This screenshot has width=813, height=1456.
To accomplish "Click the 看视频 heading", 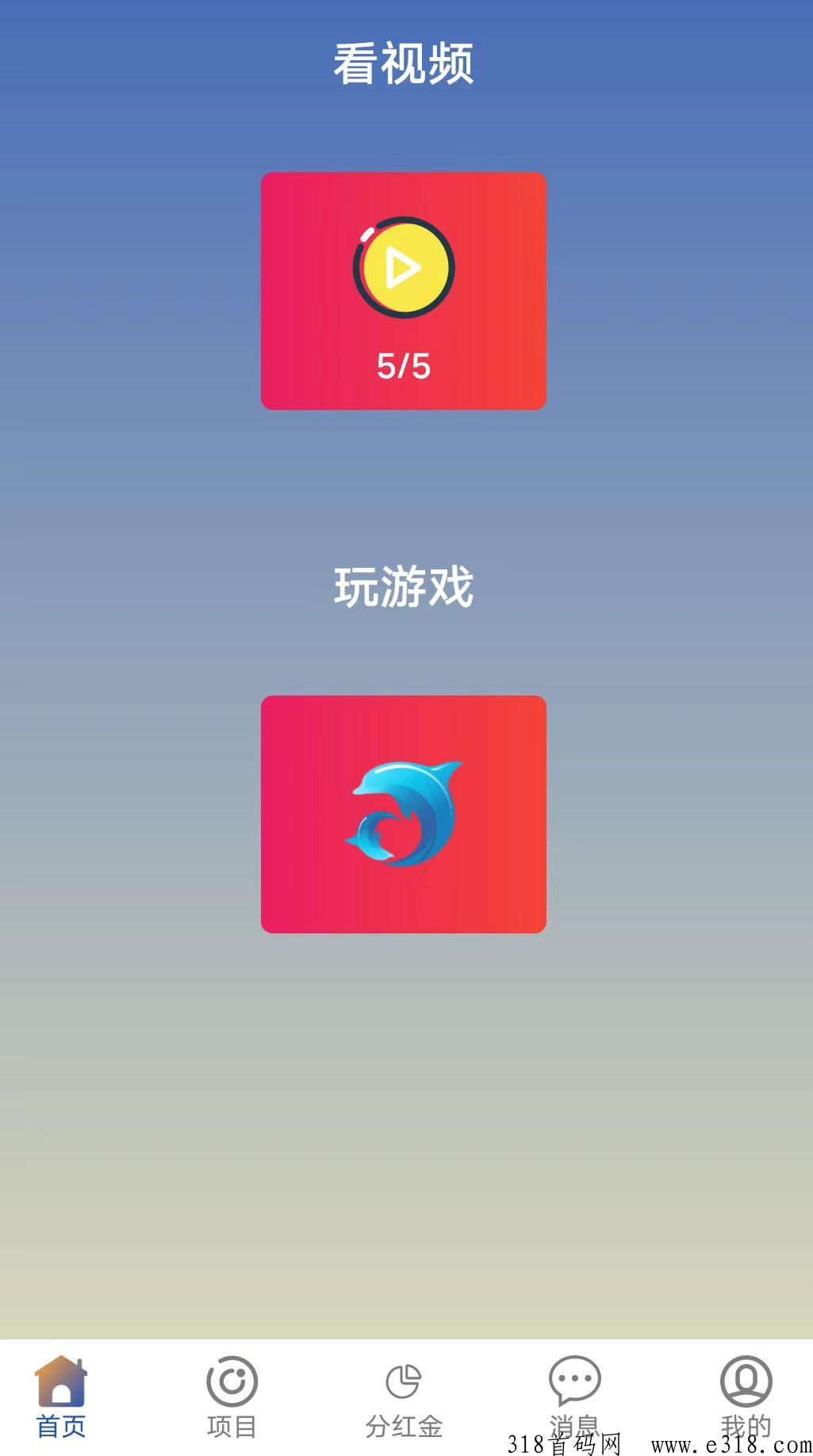I will click(405, 63).
